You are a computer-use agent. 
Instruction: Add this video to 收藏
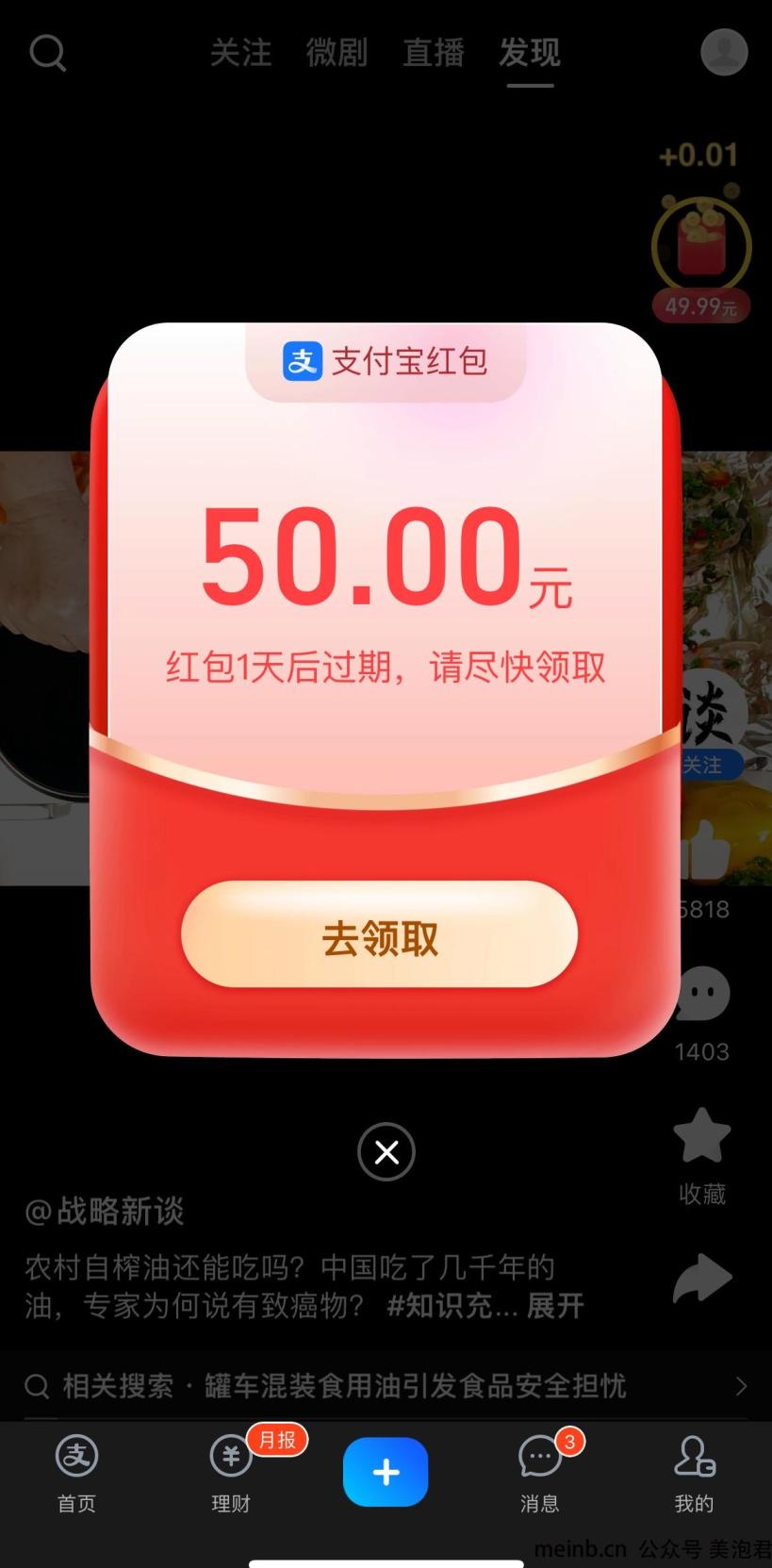[702, 1136]
